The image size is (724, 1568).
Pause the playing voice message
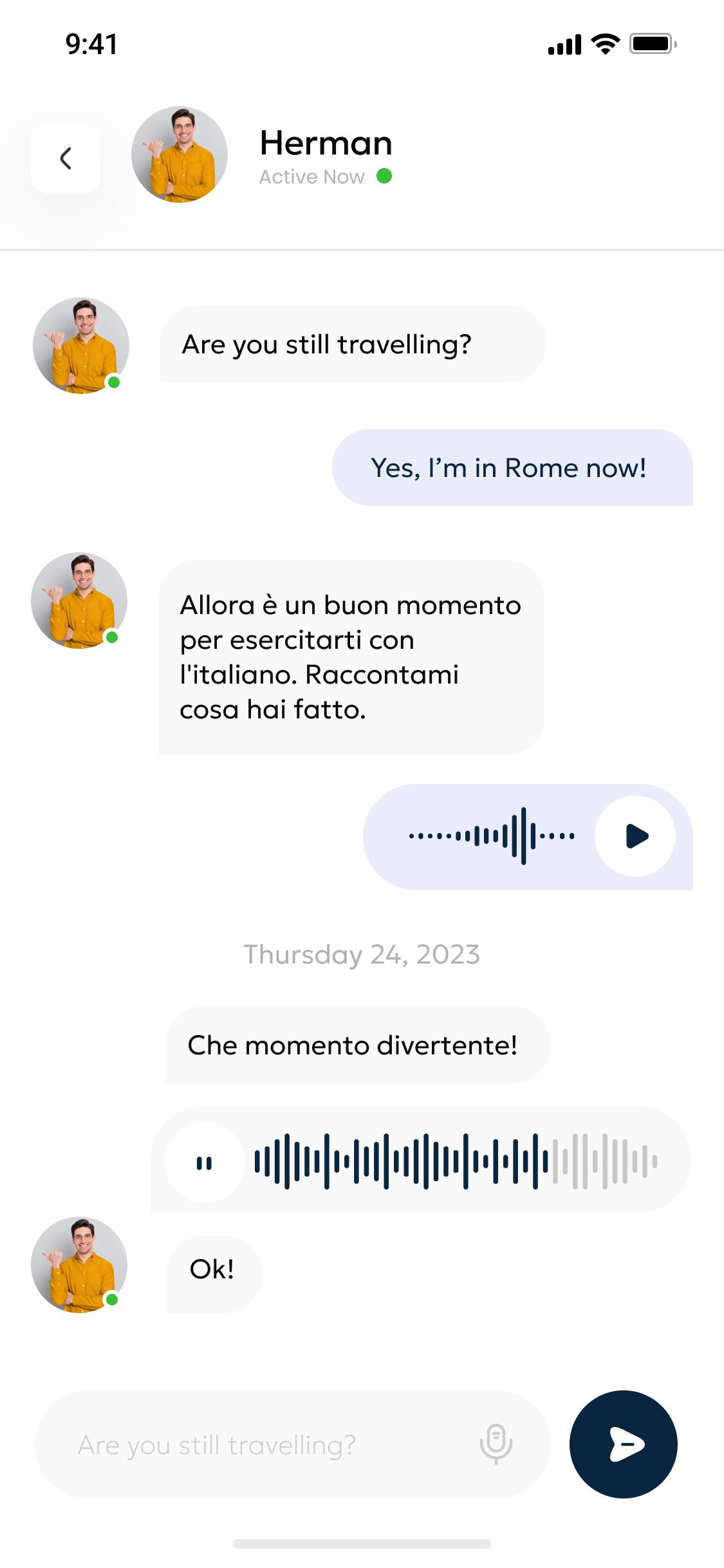tap(205, 1162)
